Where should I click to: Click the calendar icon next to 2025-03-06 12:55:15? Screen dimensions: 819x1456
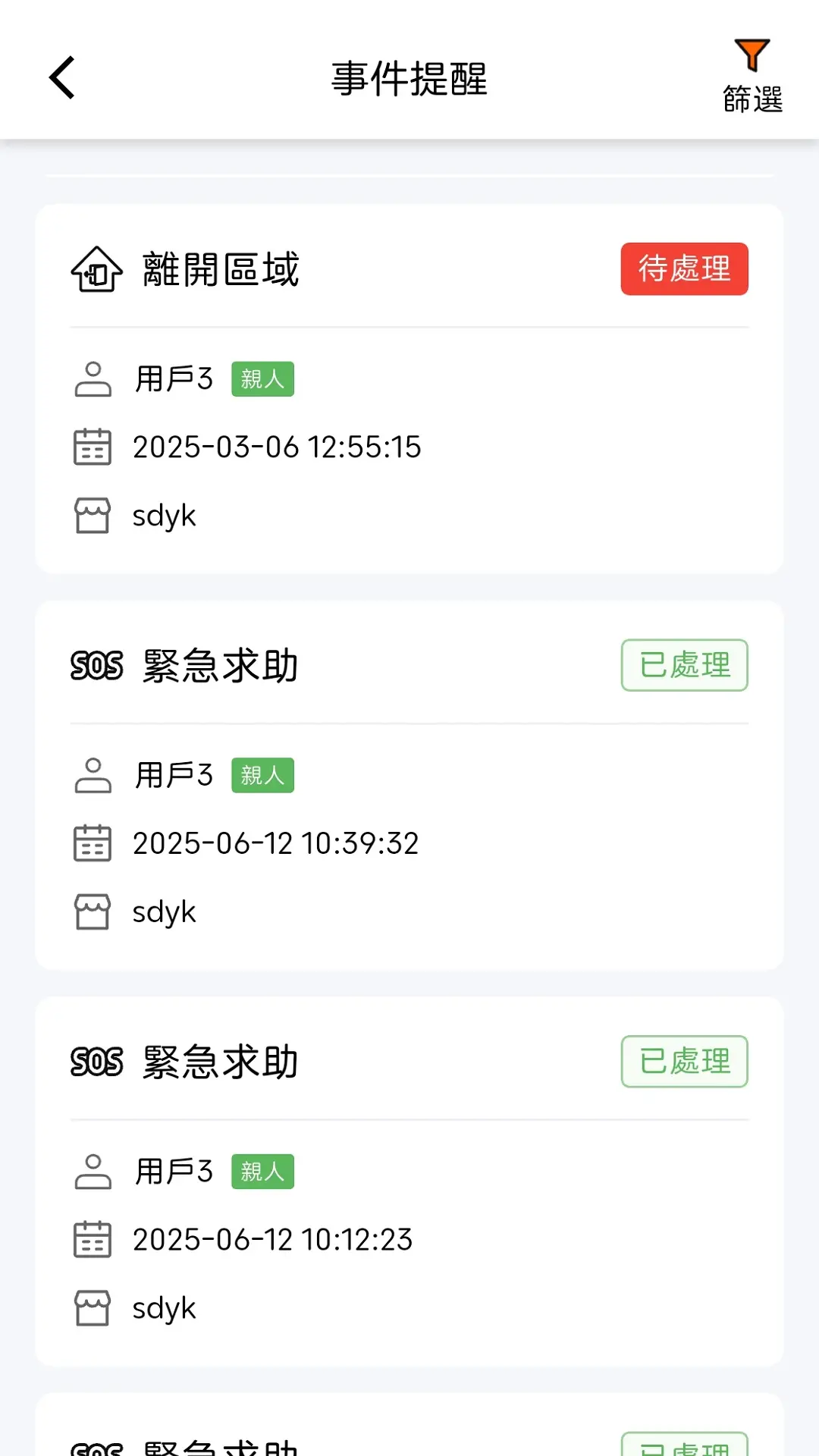point(93,447)
